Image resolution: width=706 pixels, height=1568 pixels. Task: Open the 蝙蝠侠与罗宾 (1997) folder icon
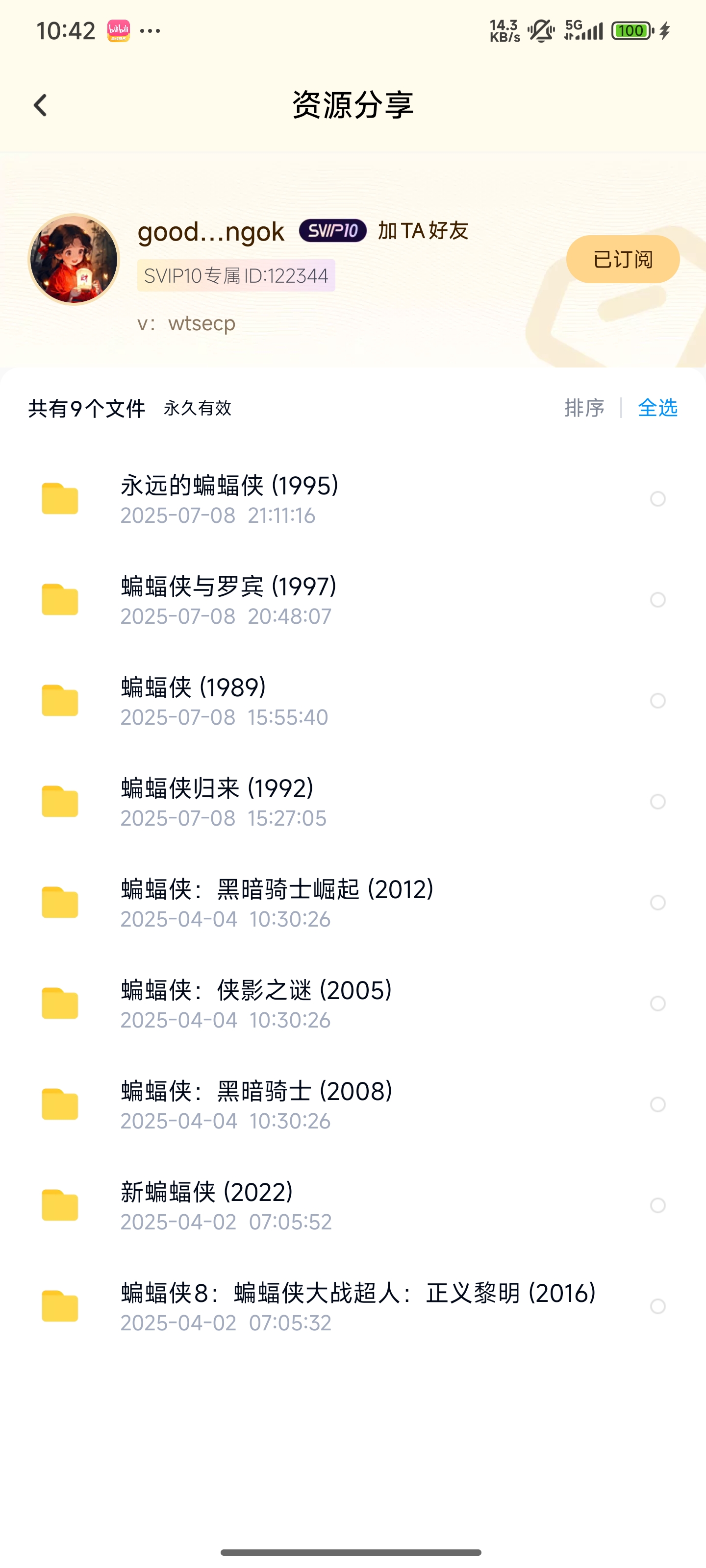(59, 600)
